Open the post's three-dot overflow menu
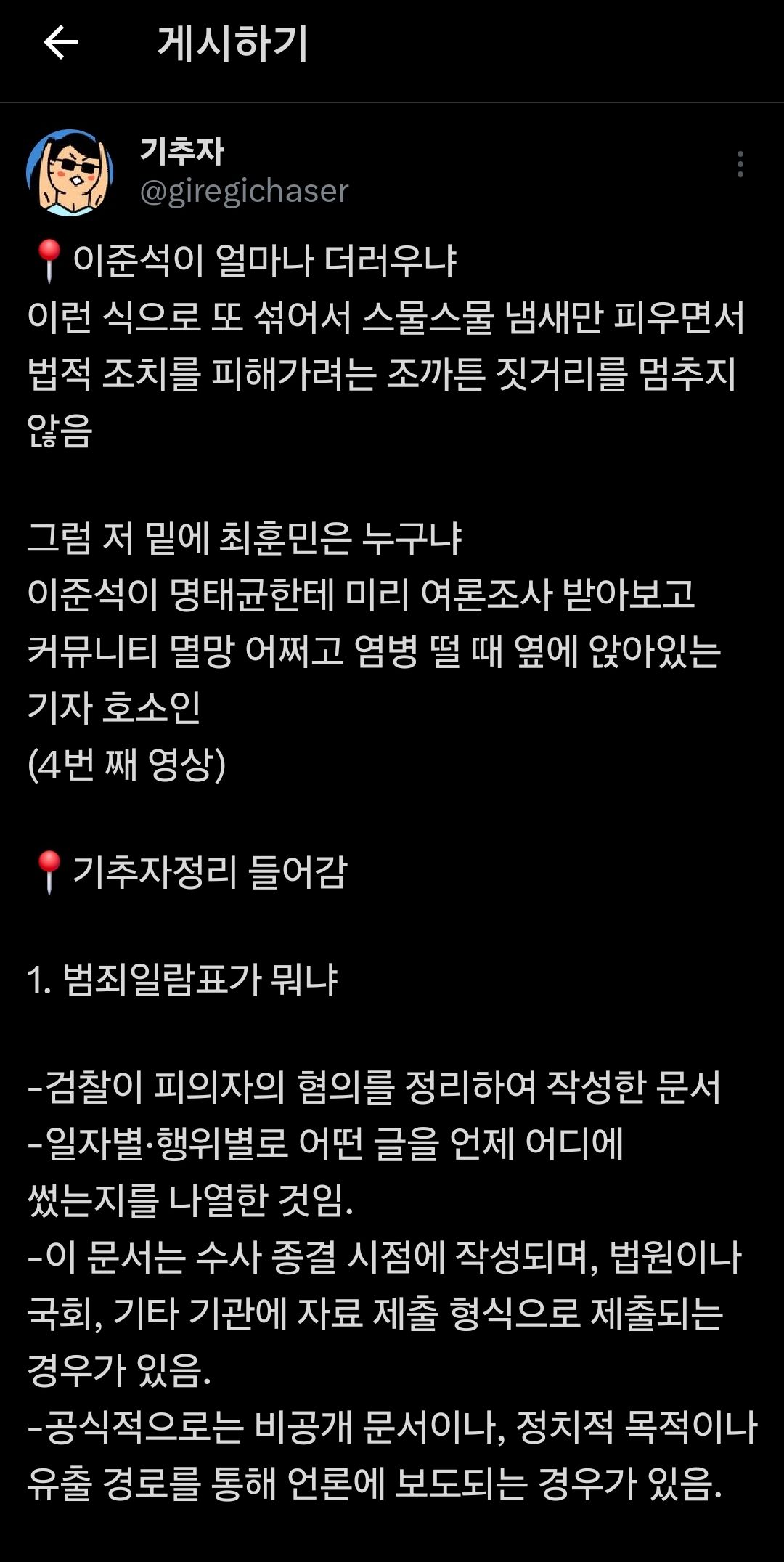This screenshot has width=784, height=1562. (740, 165)
